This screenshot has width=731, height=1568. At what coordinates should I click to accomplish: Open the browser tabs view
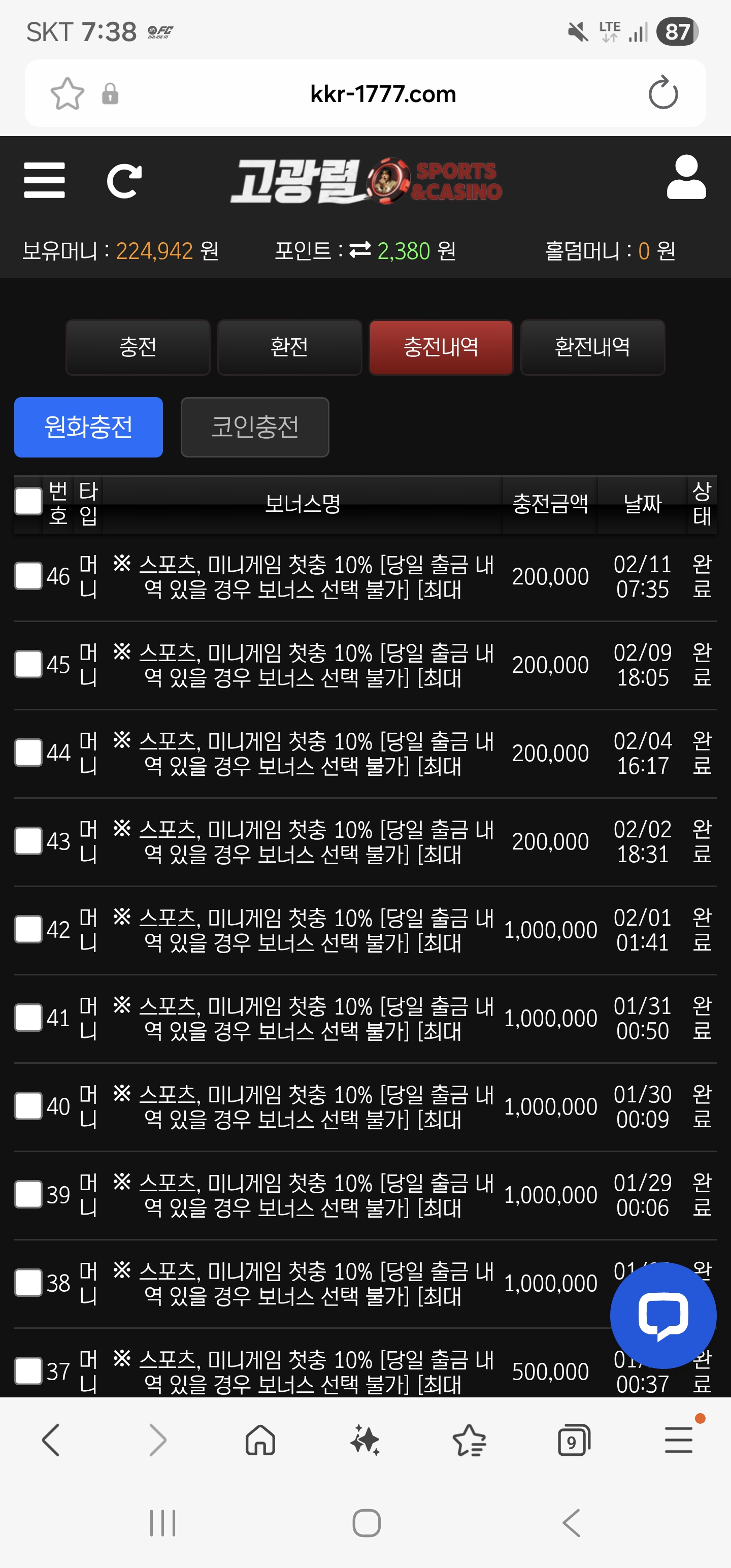click(x=574, y=1440)
